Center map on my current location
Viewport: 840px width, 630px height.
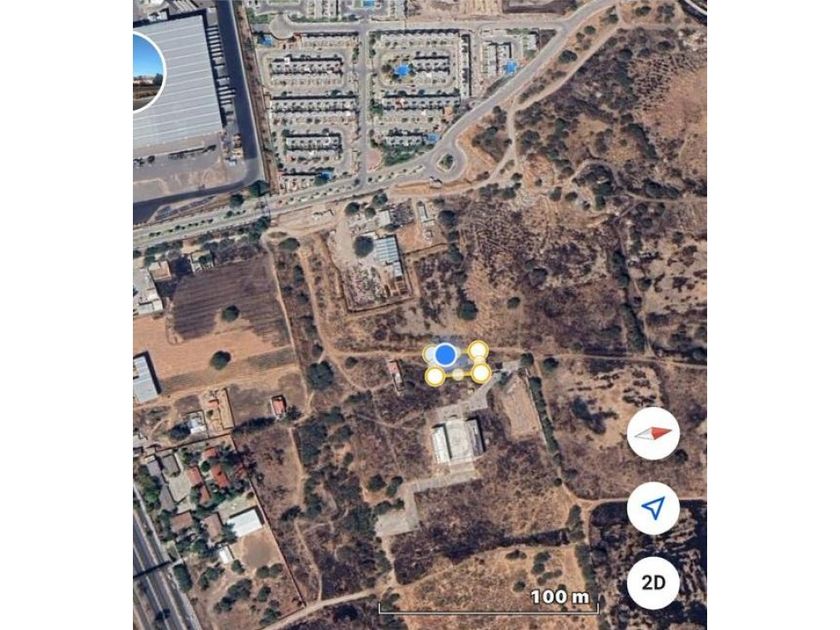[x=653, y=509]
